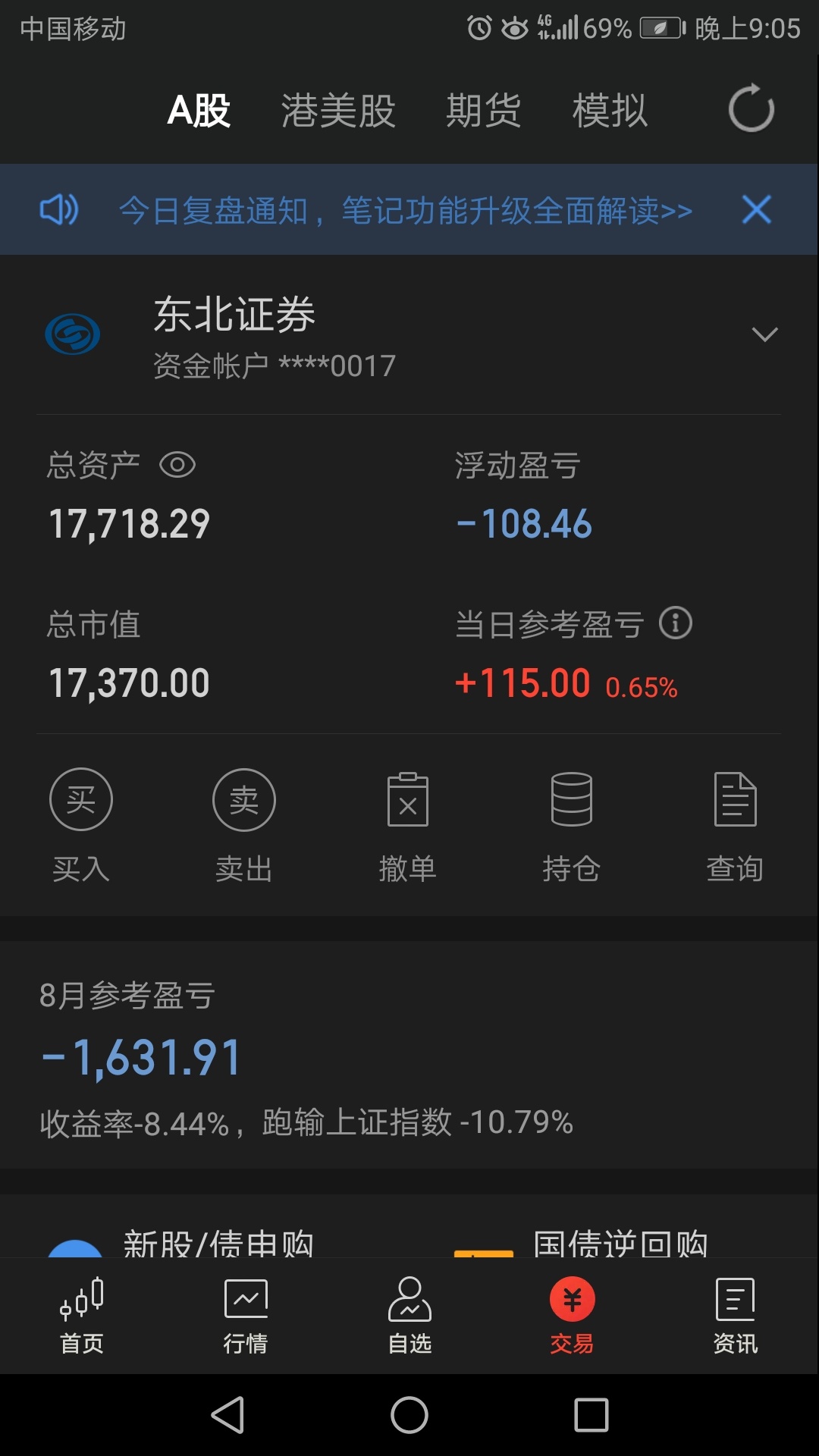Viewport: 819px width, 1456px height.
Task: Open the 8月参考盈亏 details card
Action: pyautogui.click(x=409, y=1055)
